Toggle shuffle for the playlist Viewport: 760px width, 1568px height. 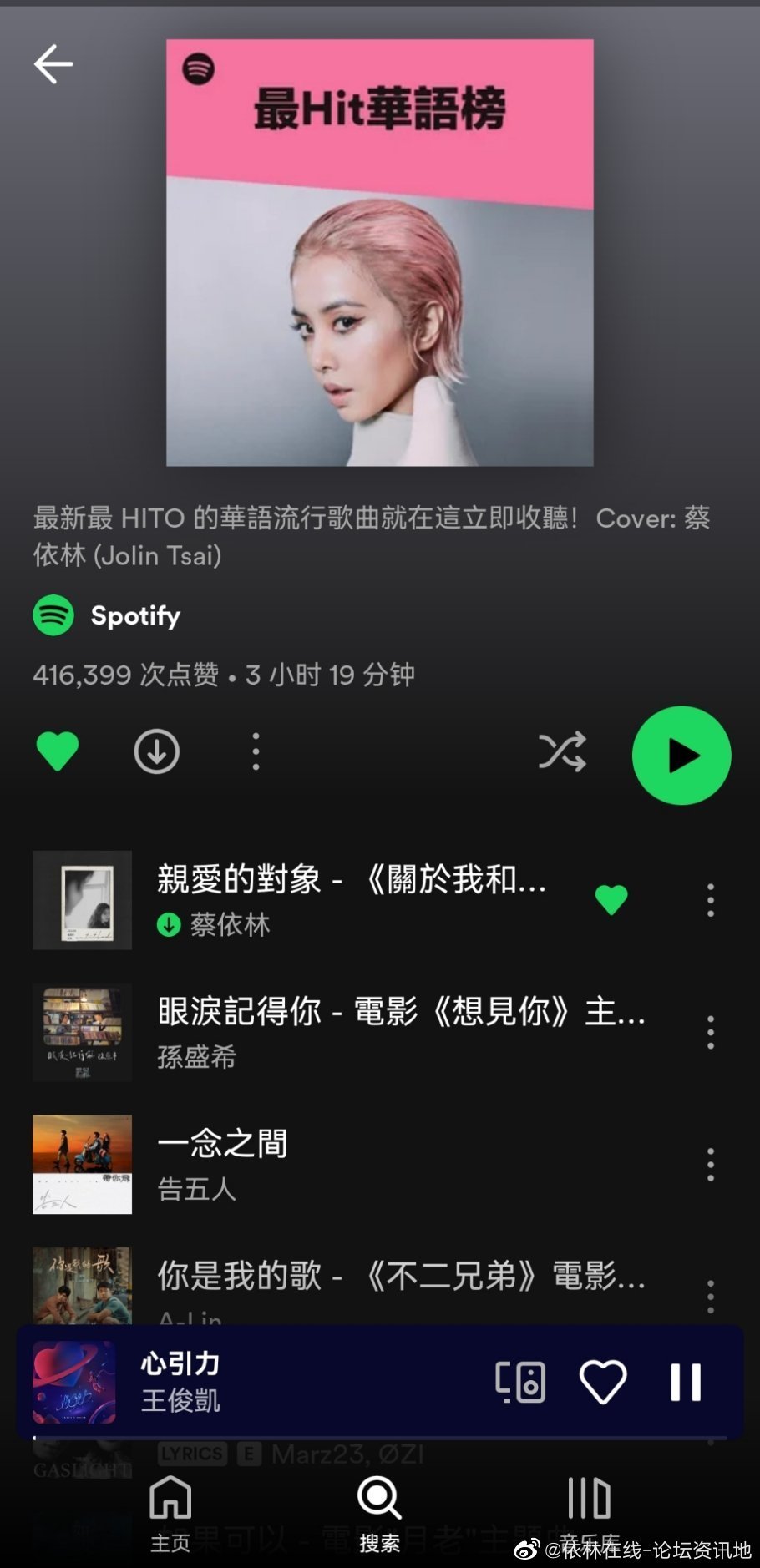pyautogui.click(x=562, y=751)
